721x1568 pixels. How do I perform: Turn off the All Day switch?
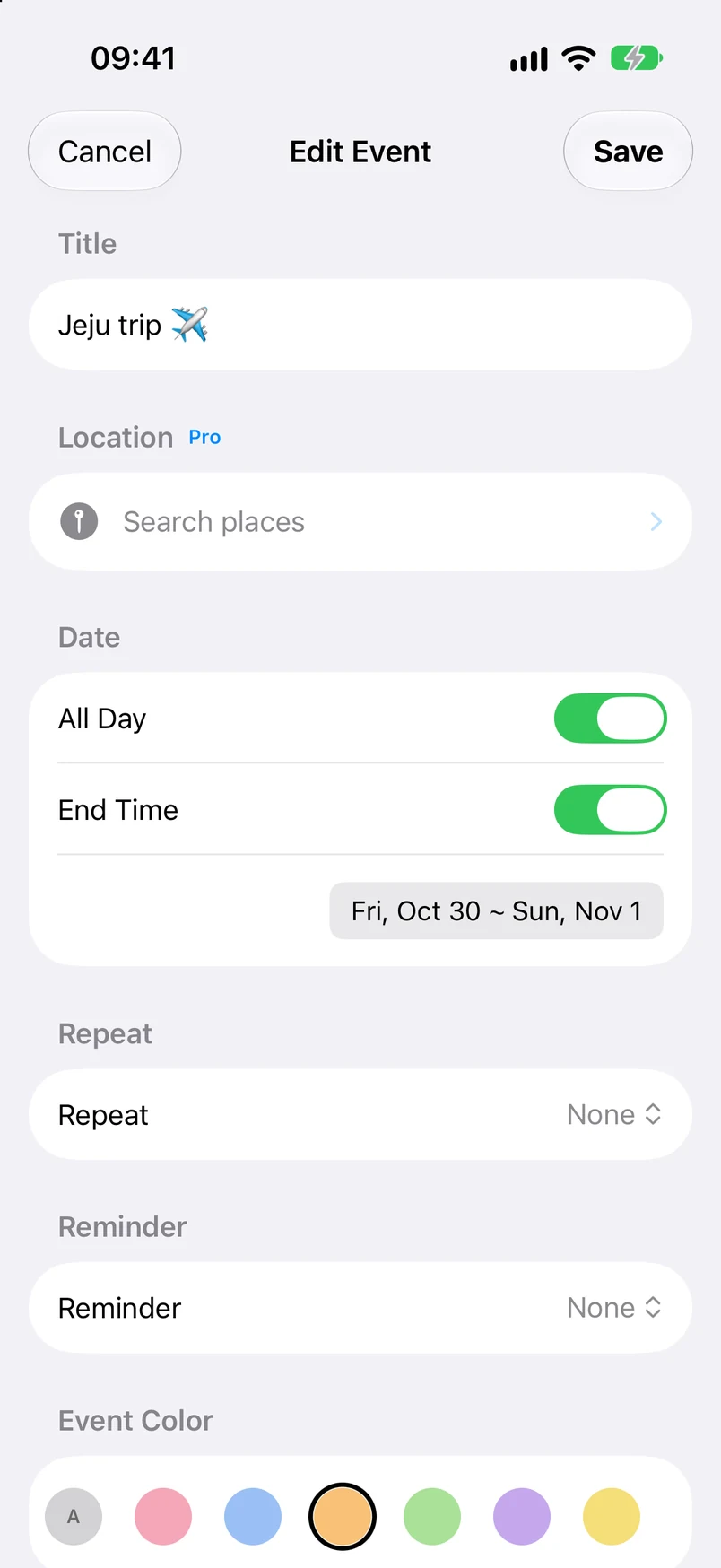click(610, 719)
